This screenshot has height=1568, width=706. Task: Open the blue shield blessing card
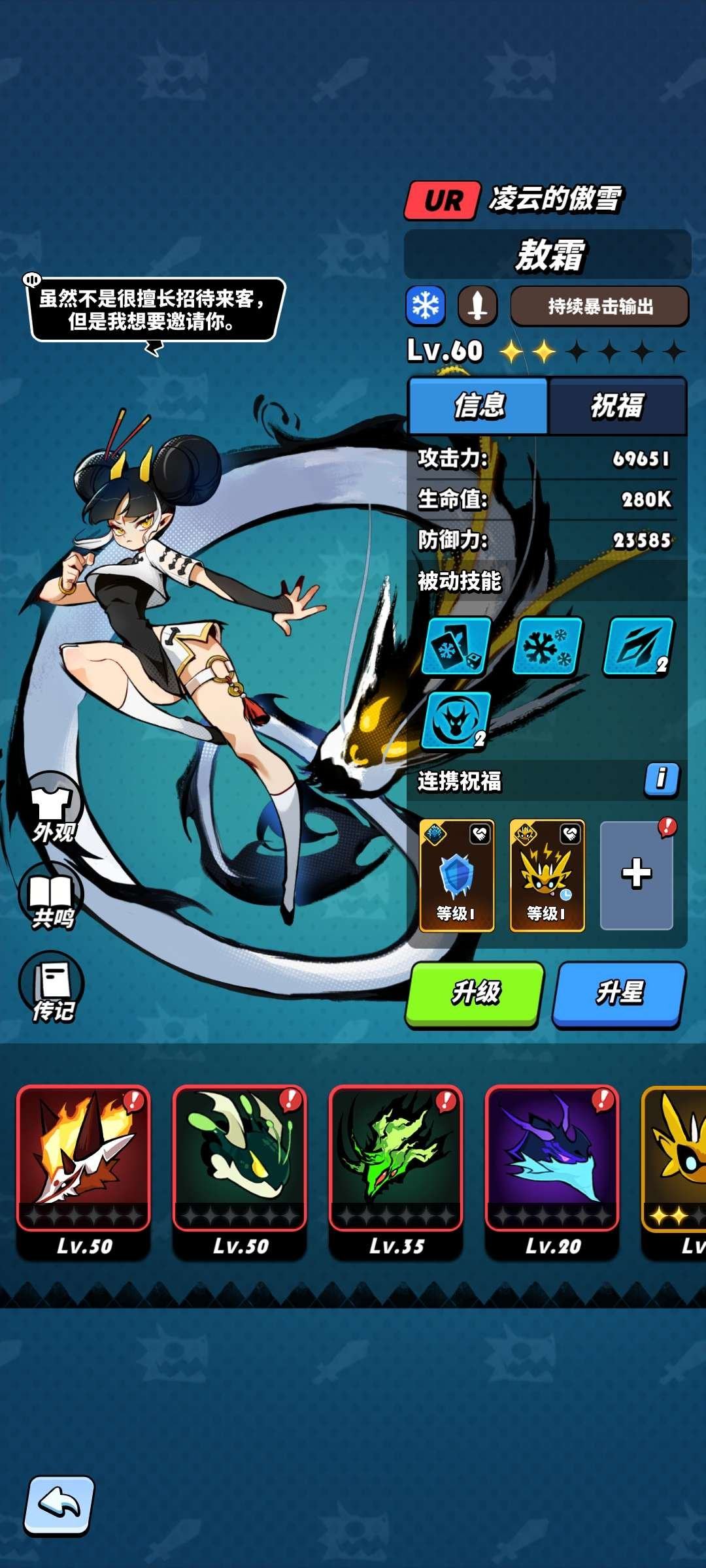tap(456, 875)
